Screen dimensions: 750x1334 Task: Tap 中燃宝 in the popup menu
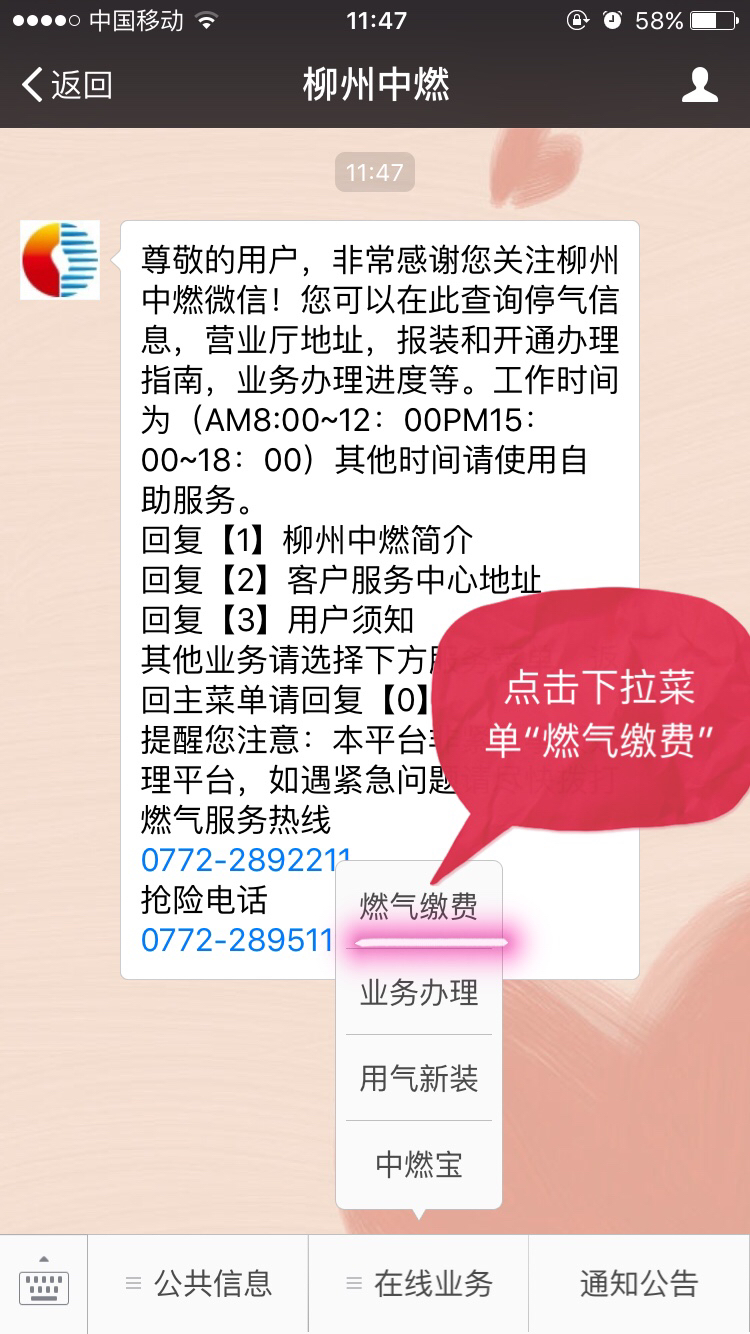419,1164
